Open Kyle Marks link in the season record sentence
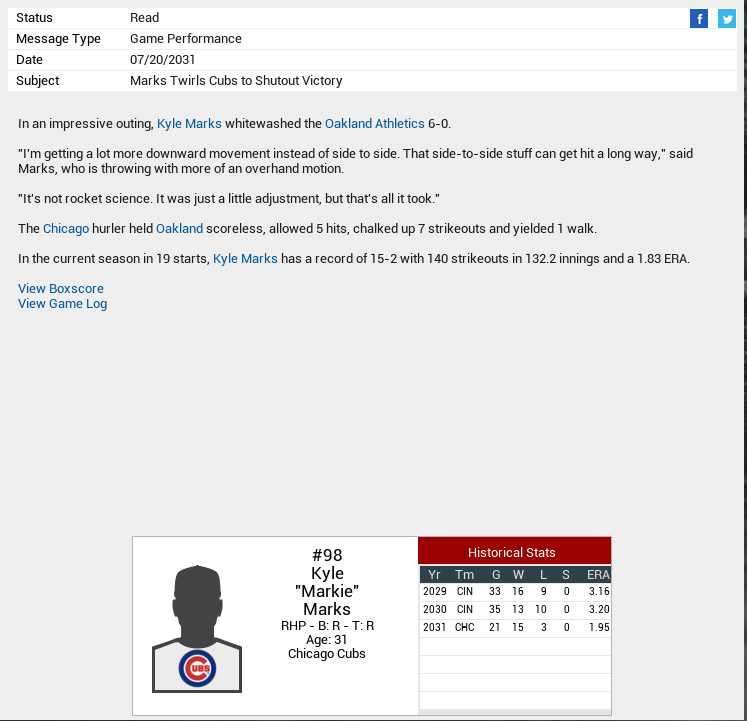This screenshot has height=721, width=747. [245, 259]
